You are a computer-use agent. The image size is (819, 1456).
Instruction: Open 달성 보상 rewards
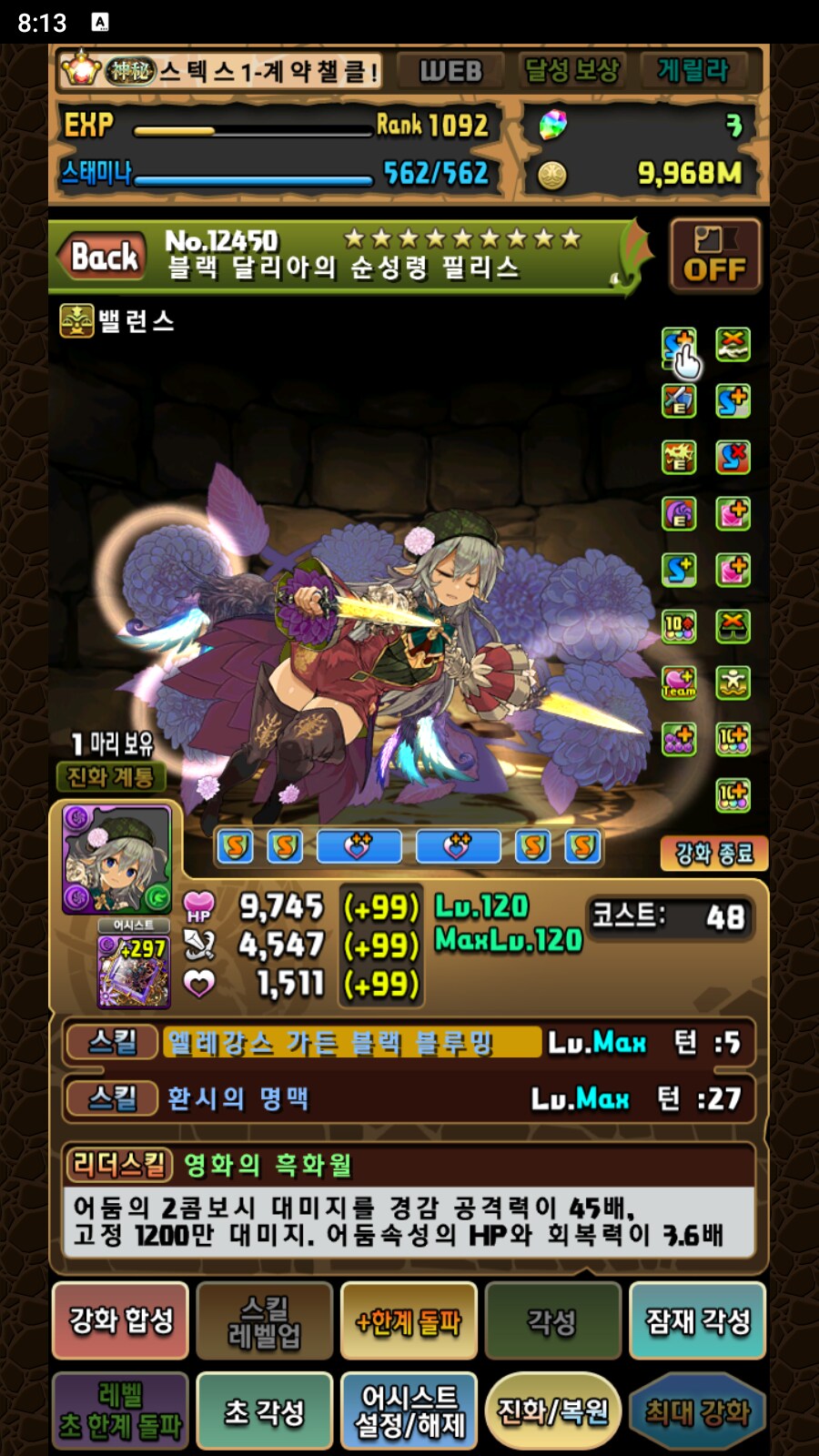(x=571, y=71)
